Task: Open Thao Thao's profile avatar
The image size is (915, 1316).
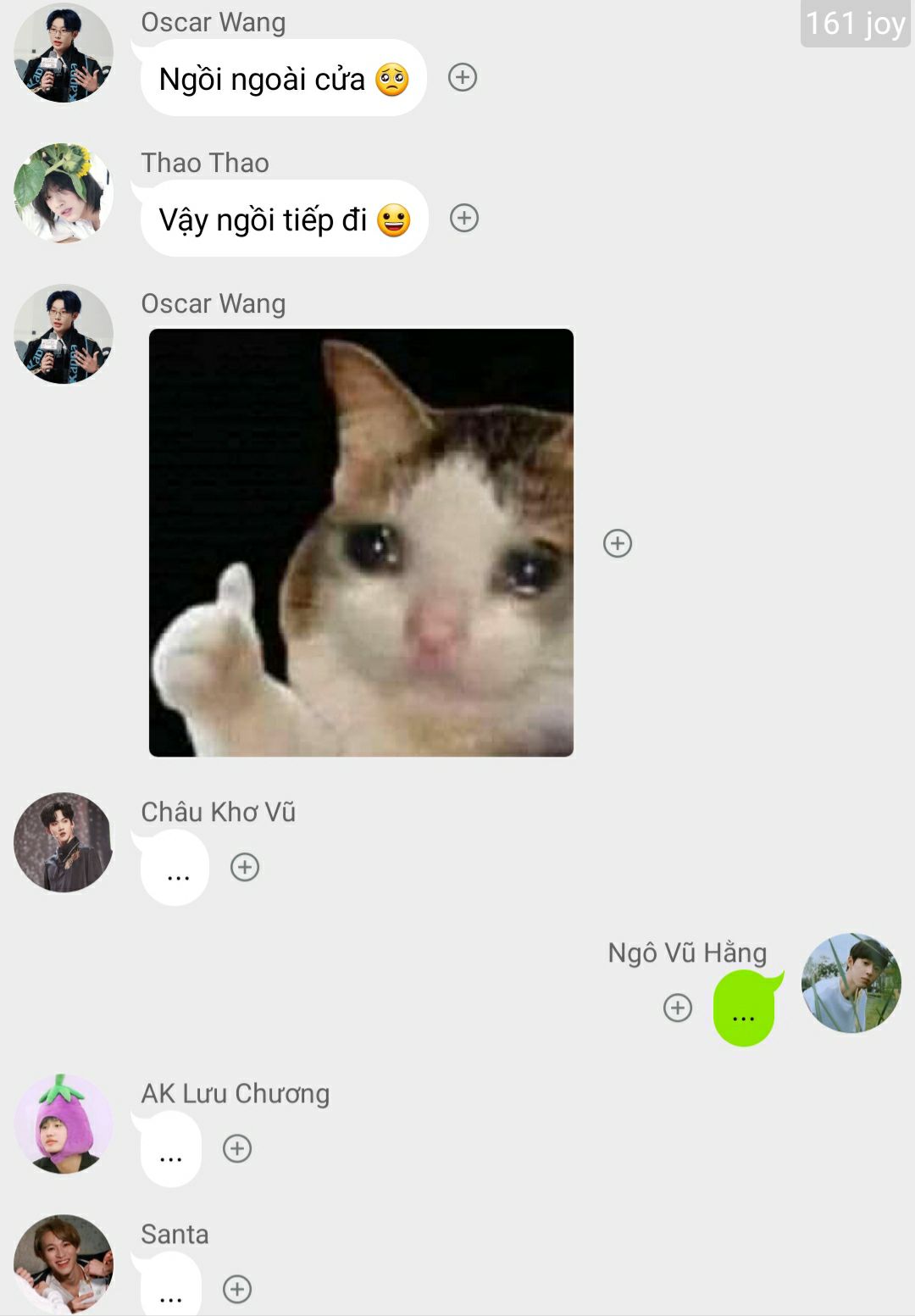Action: [64, 193]
